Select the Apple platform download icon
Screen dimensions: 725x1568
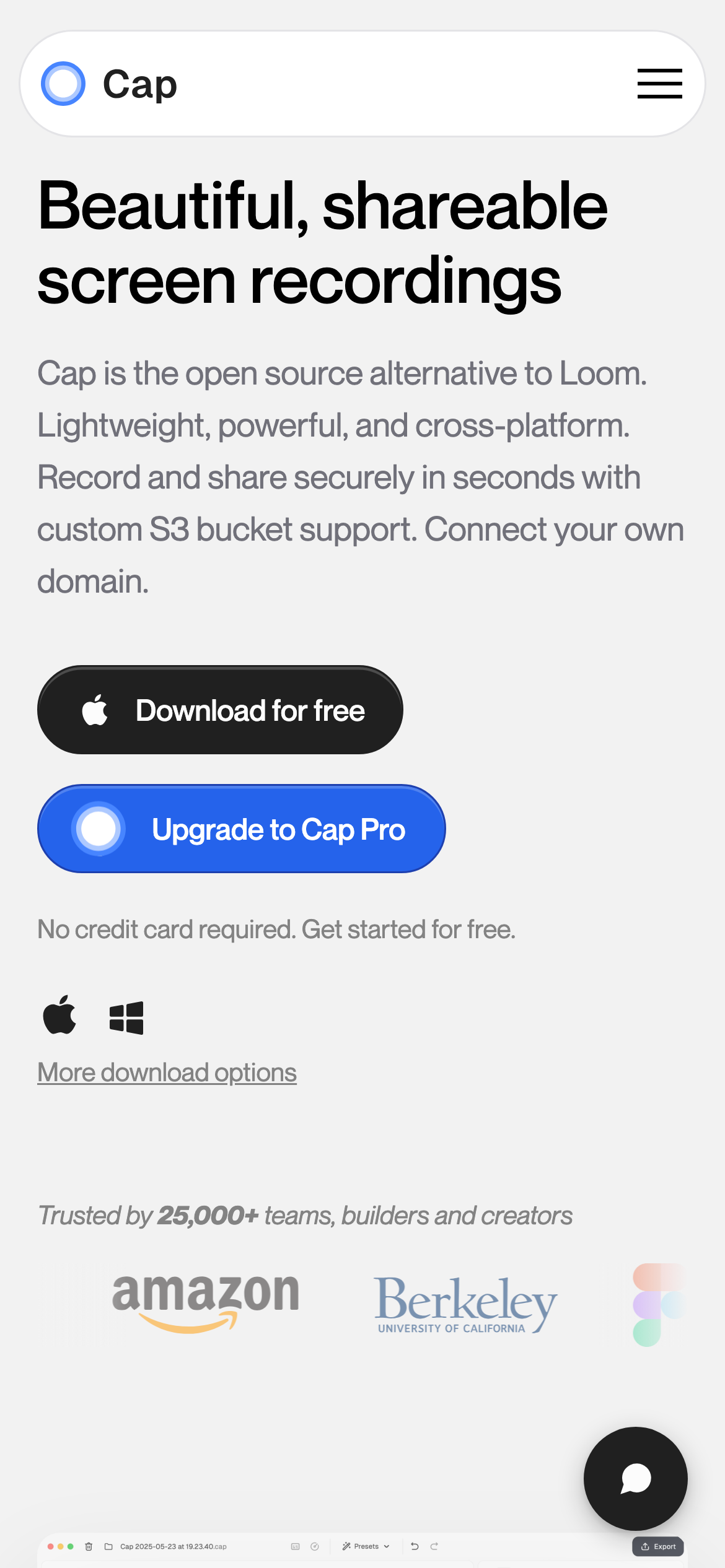(x=59, y=1016)
